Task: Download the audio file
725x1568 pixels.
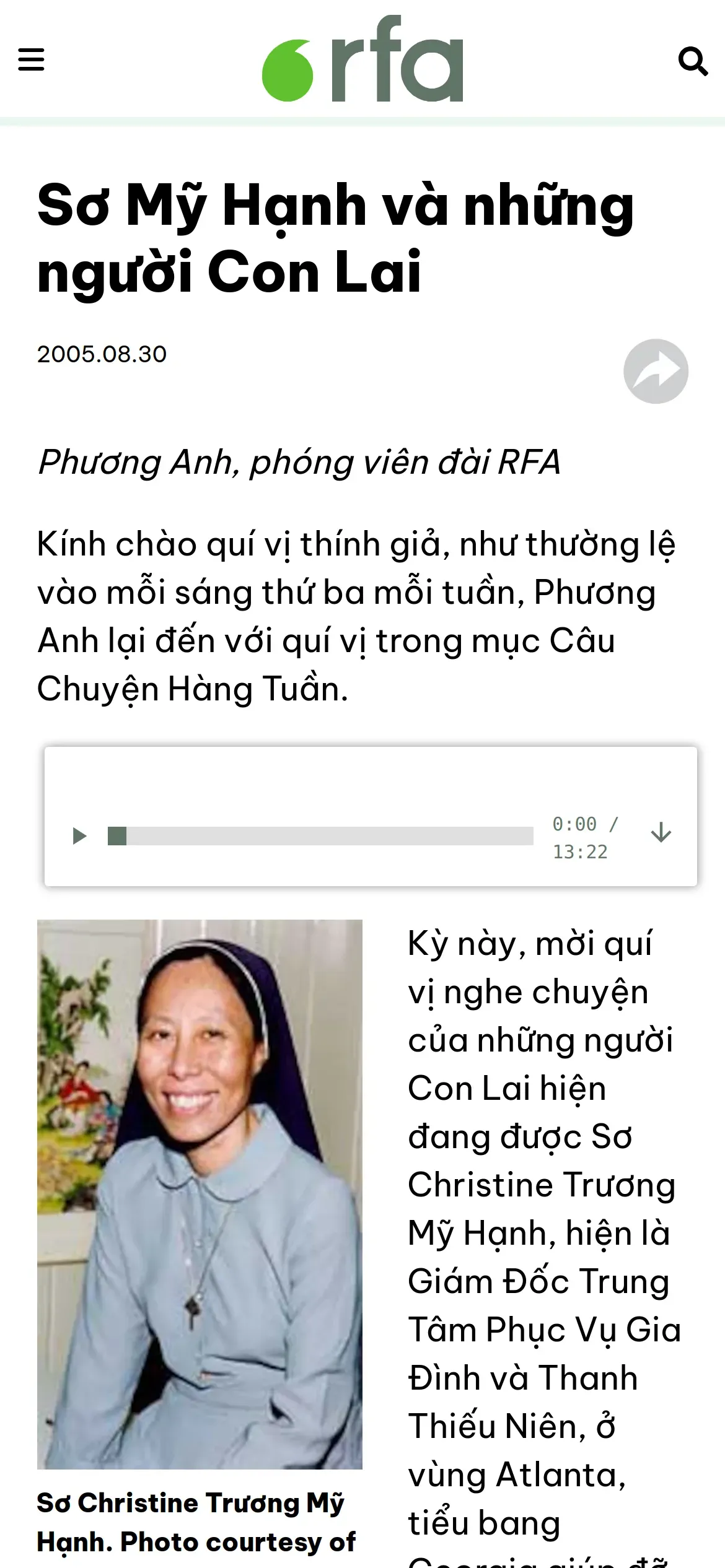Action: point(661,833)
